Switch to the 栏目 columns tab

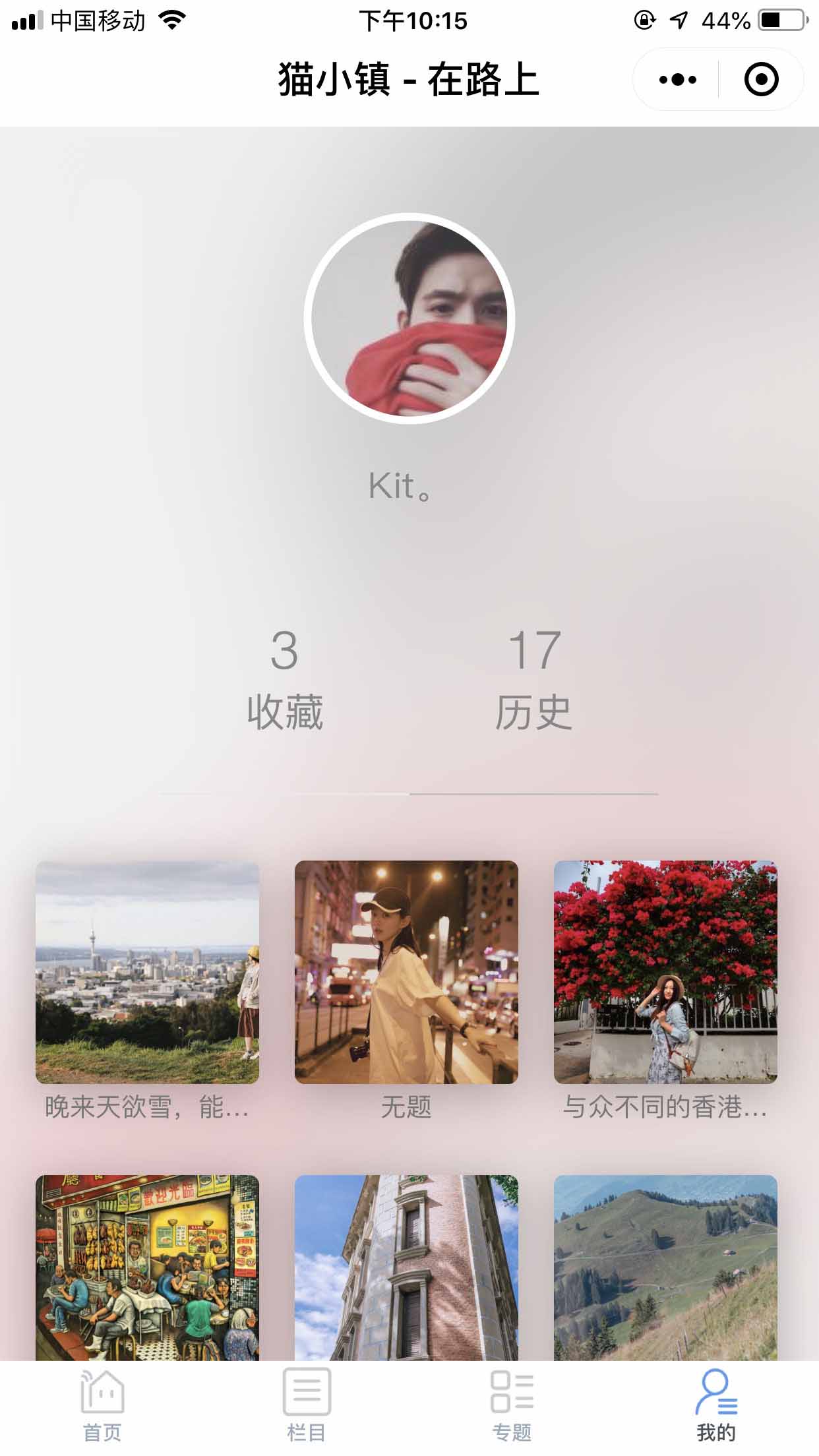point(307,1405)
